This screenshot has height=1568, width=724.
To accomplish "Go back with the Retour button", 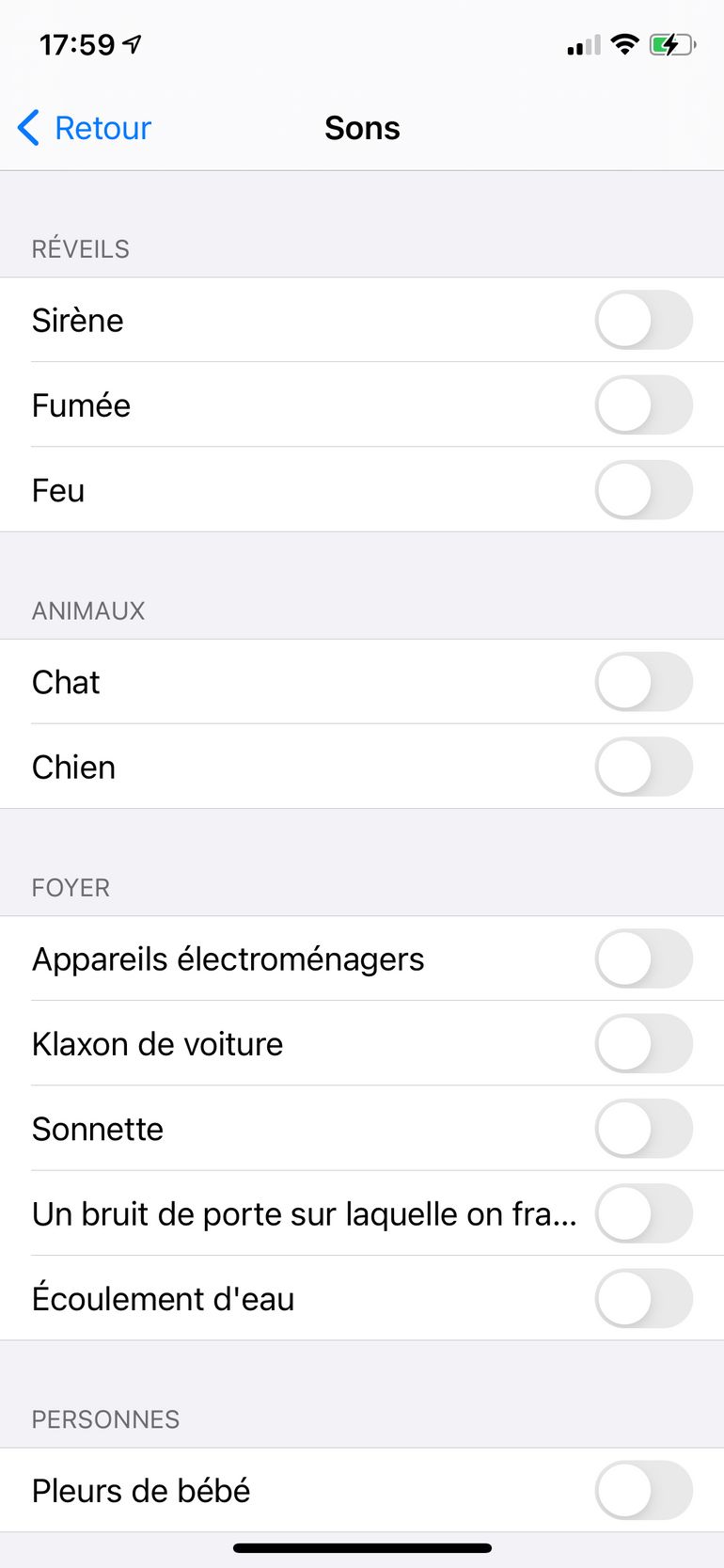I will 85,128.
